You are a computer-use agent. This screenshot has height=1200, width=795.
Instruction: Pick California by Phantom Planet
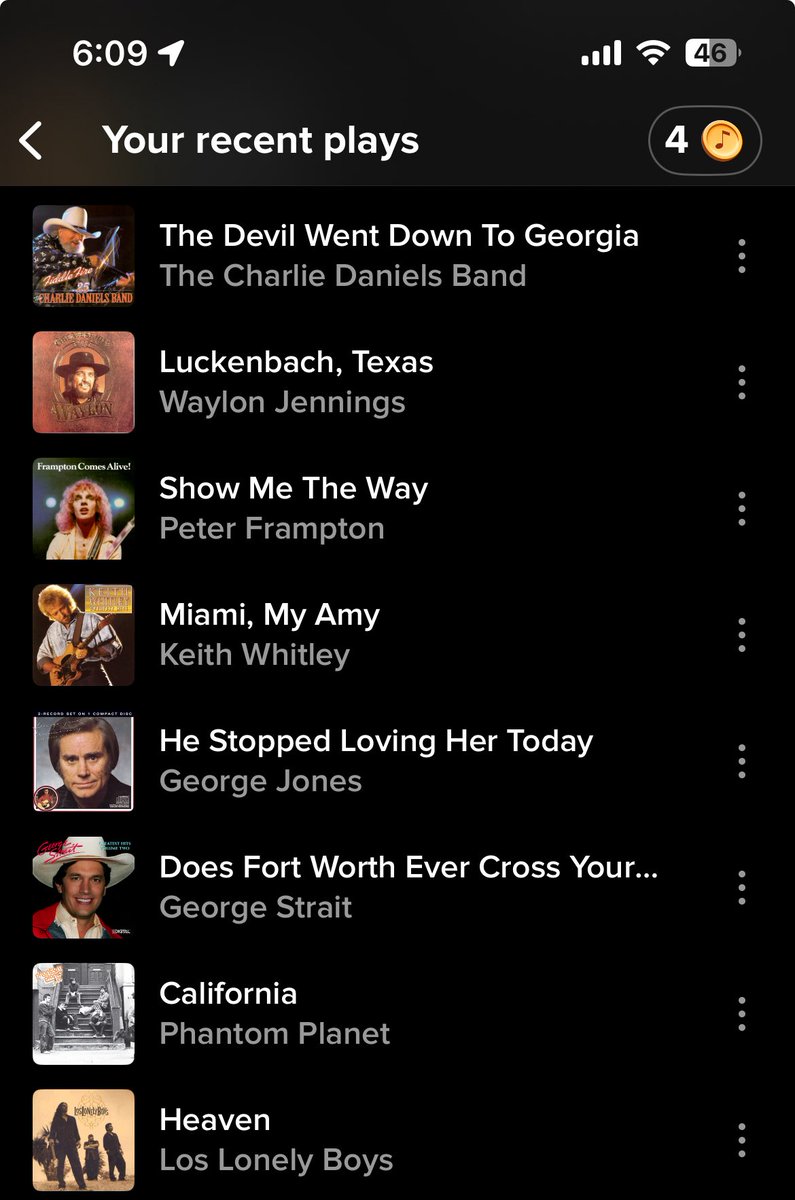point(274,1012)
